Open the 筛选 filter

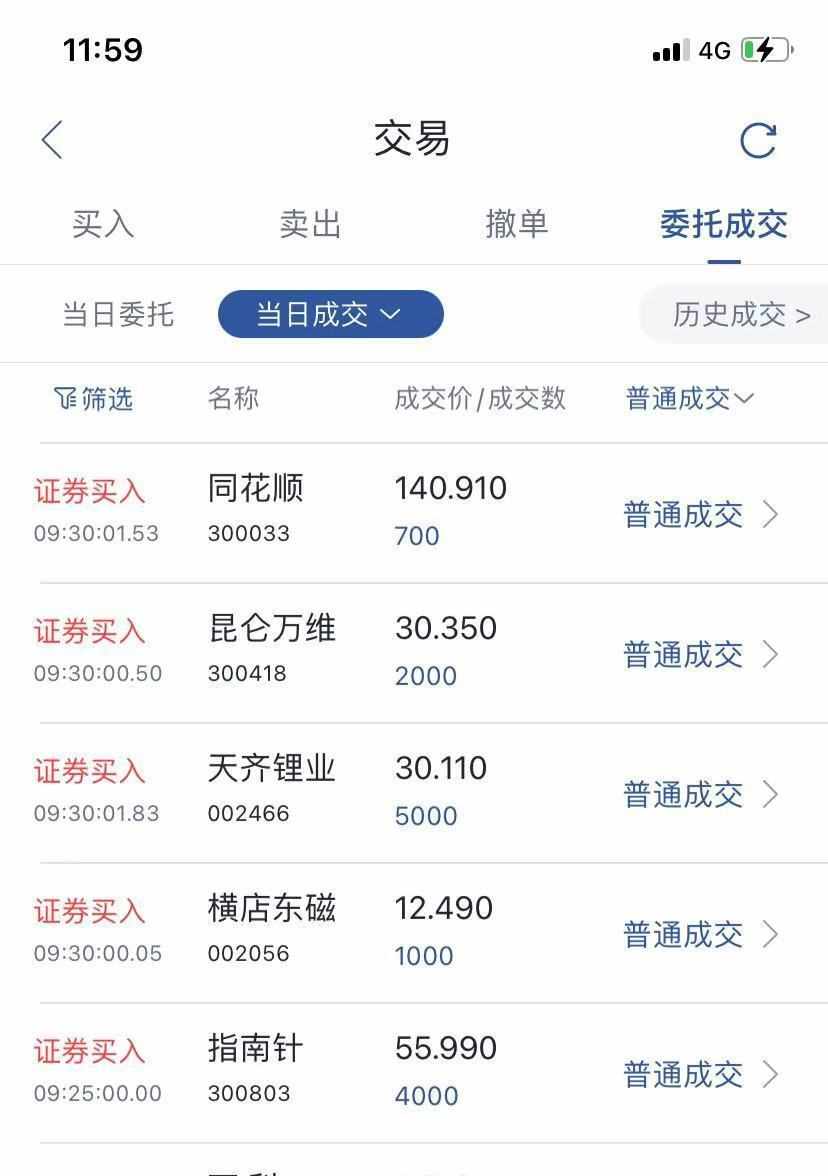(x=93, y=399)
